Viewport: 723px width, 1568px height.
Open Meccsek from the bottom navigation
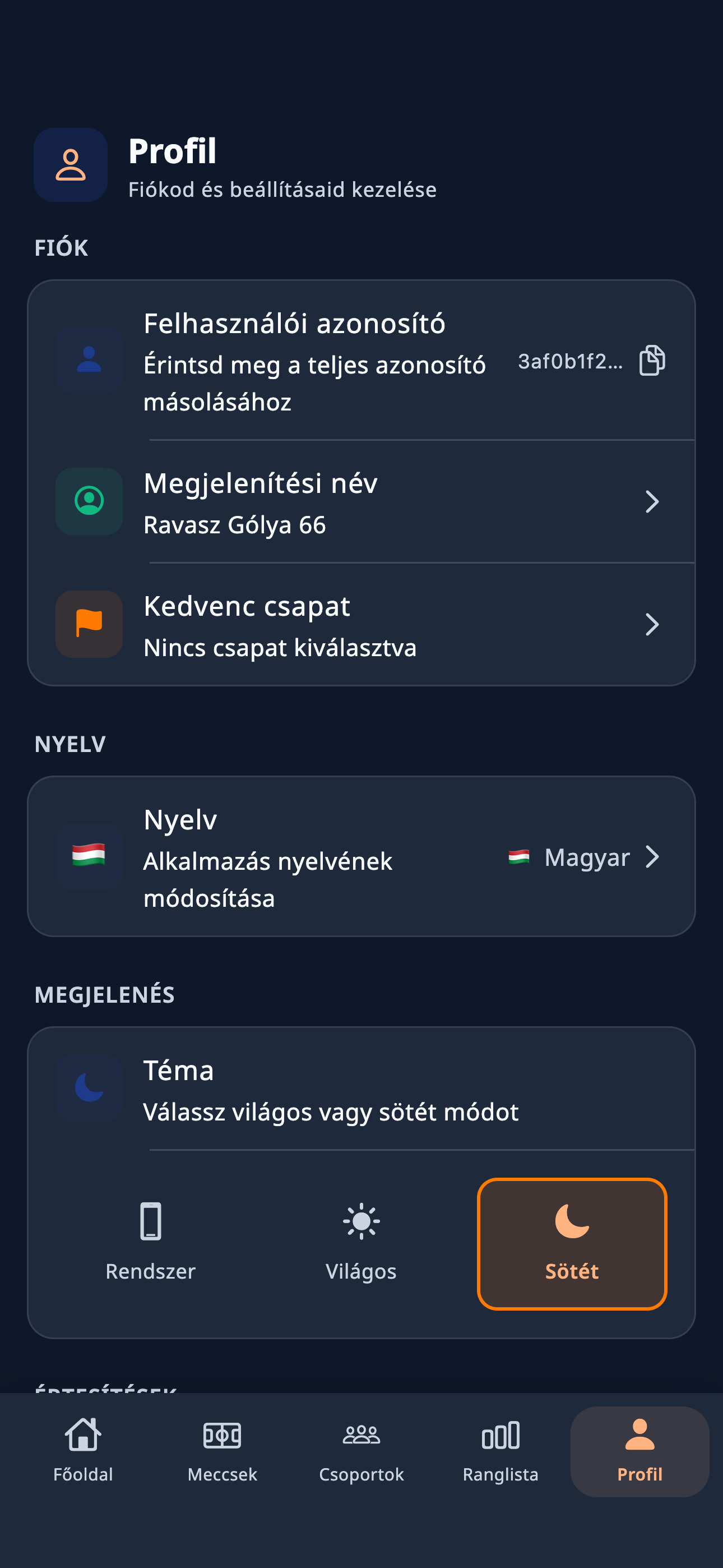click(222, 1455)
